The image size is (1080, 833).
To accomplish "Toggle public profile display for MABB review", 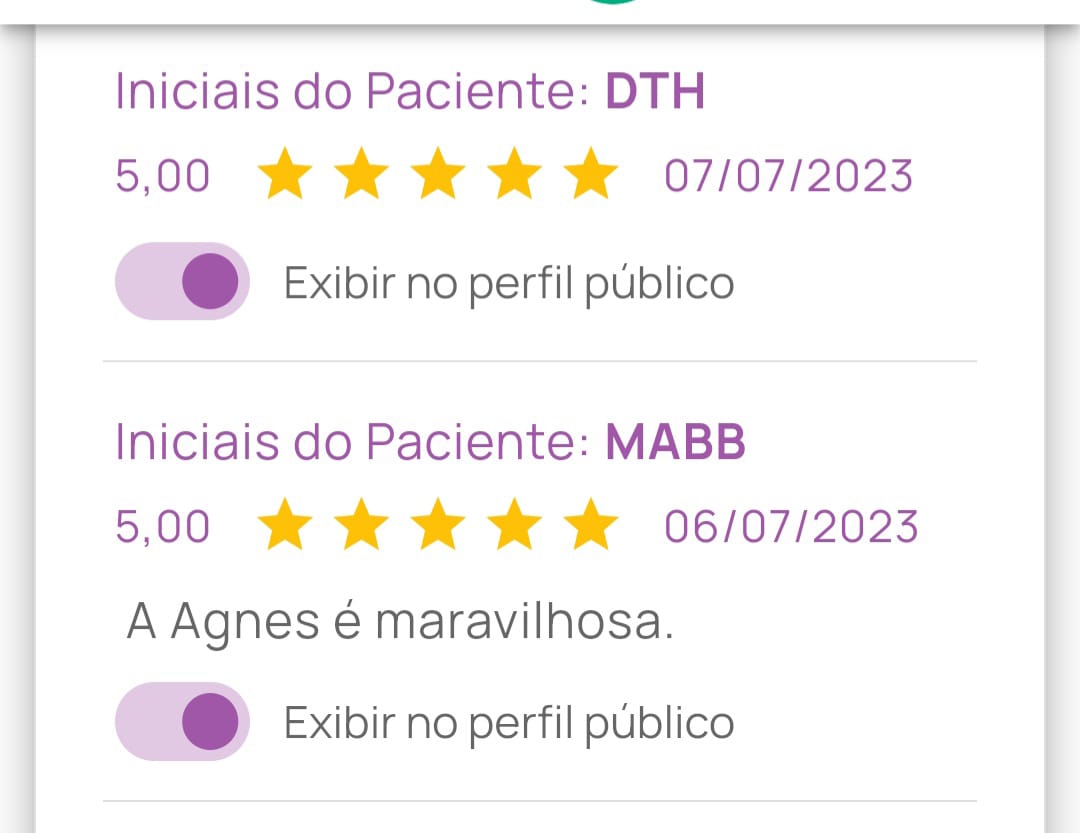I will coord(182,721).
